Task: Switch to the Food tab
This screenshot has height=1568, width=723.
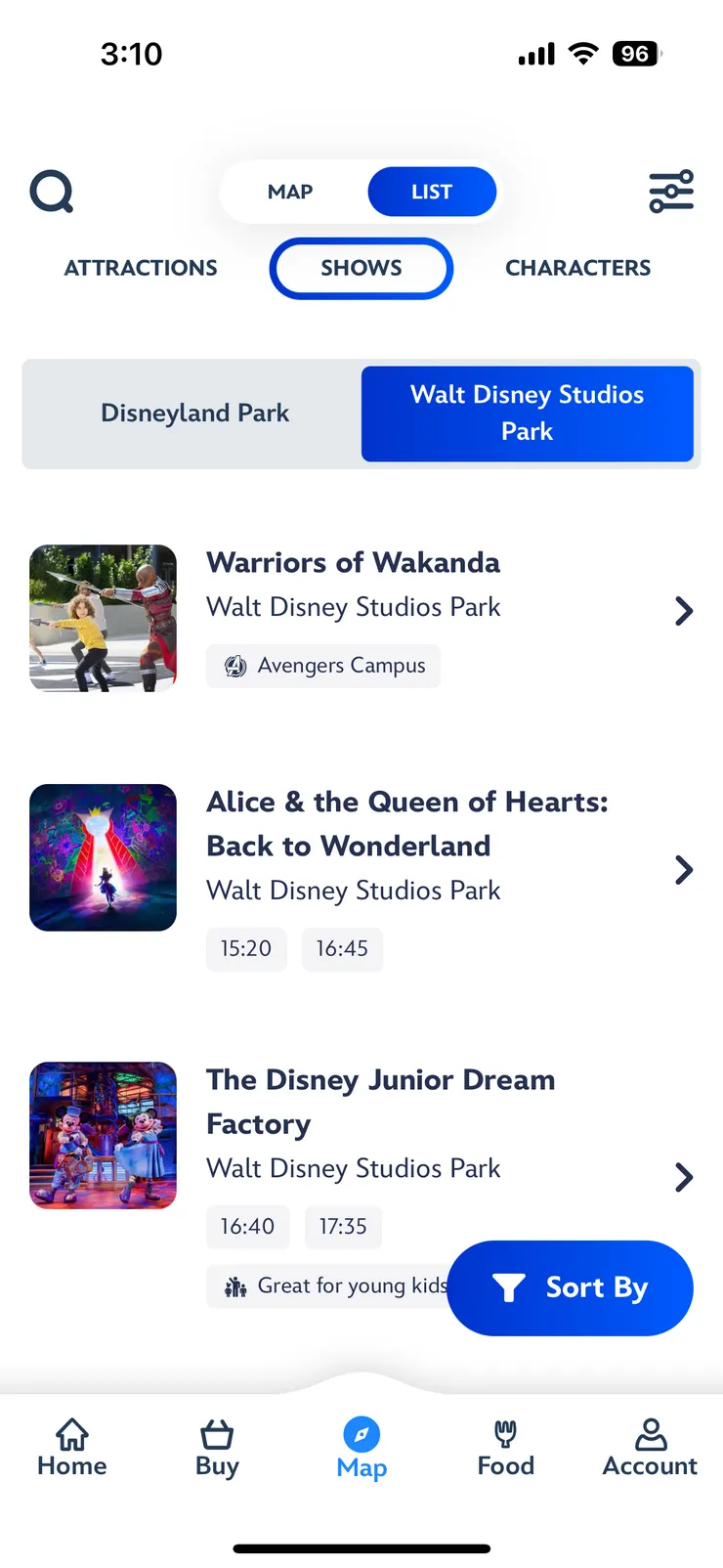Action: click(x=505, y=1447)
